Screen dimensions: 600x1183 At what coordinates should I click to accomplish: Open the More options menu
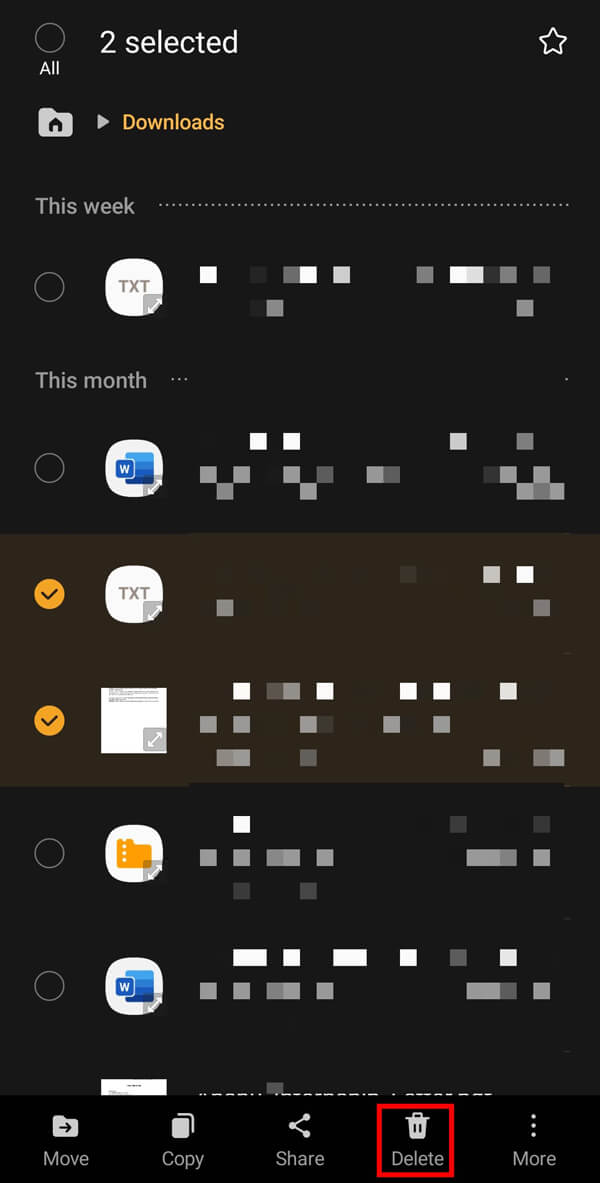pos(534,1140)
